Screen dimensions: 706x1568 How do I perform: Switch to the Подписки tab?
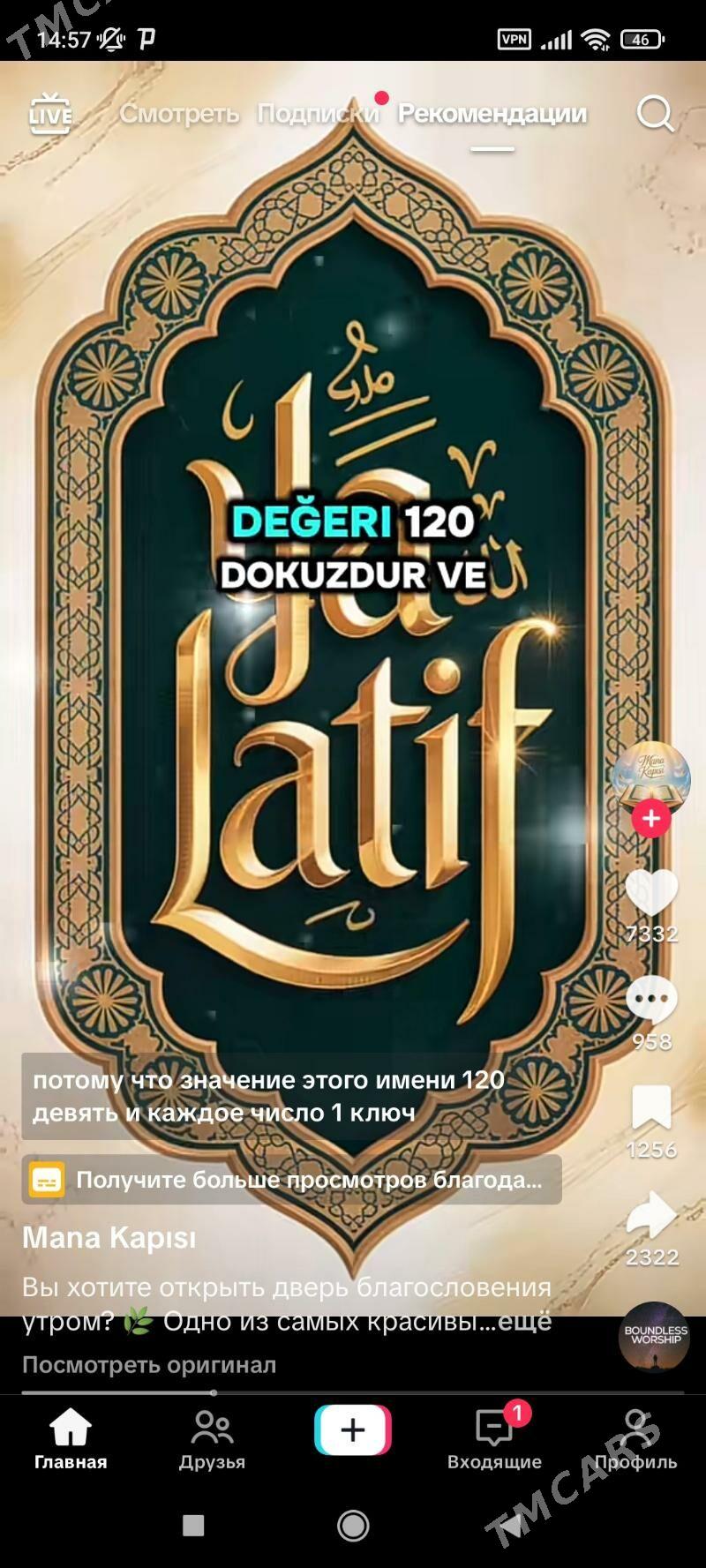[318, 114]
